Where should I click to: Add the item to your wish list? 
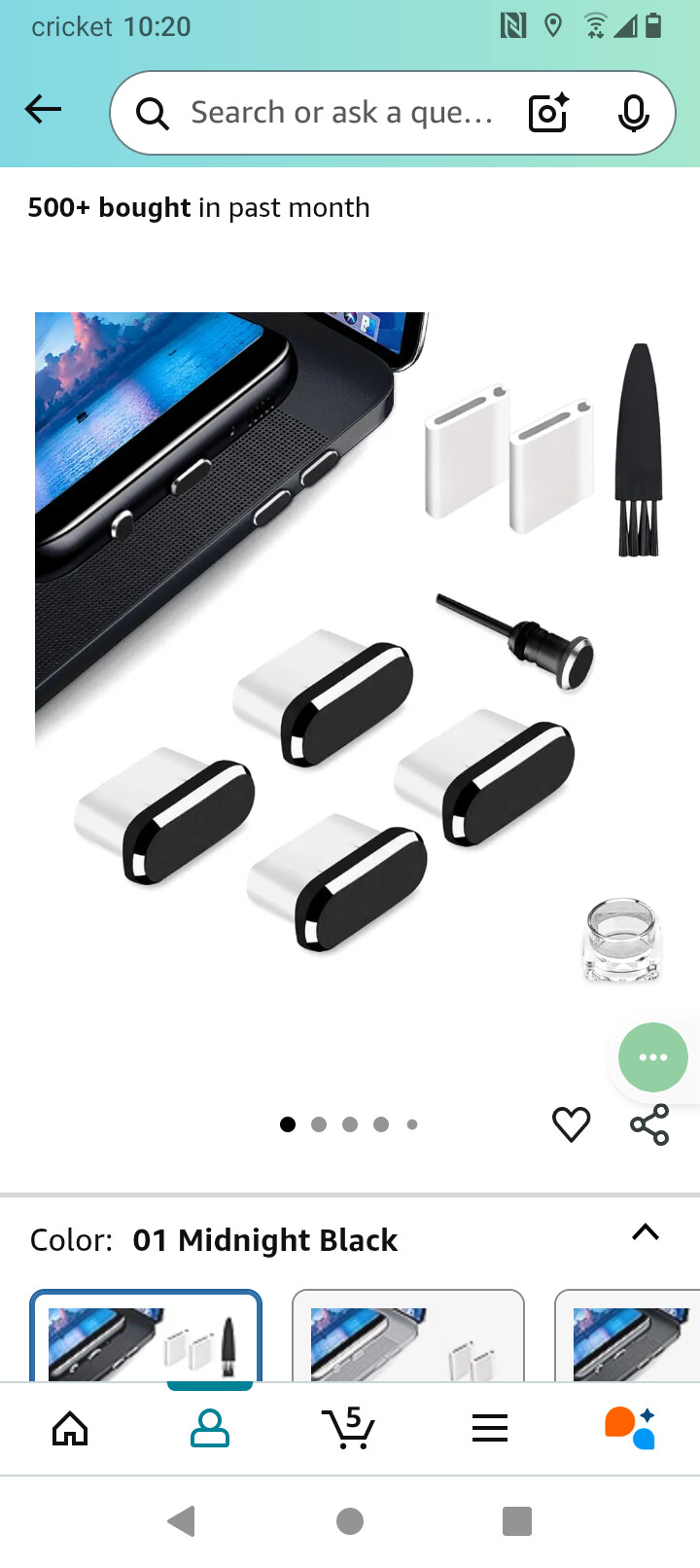click(x=571, y=1124)
